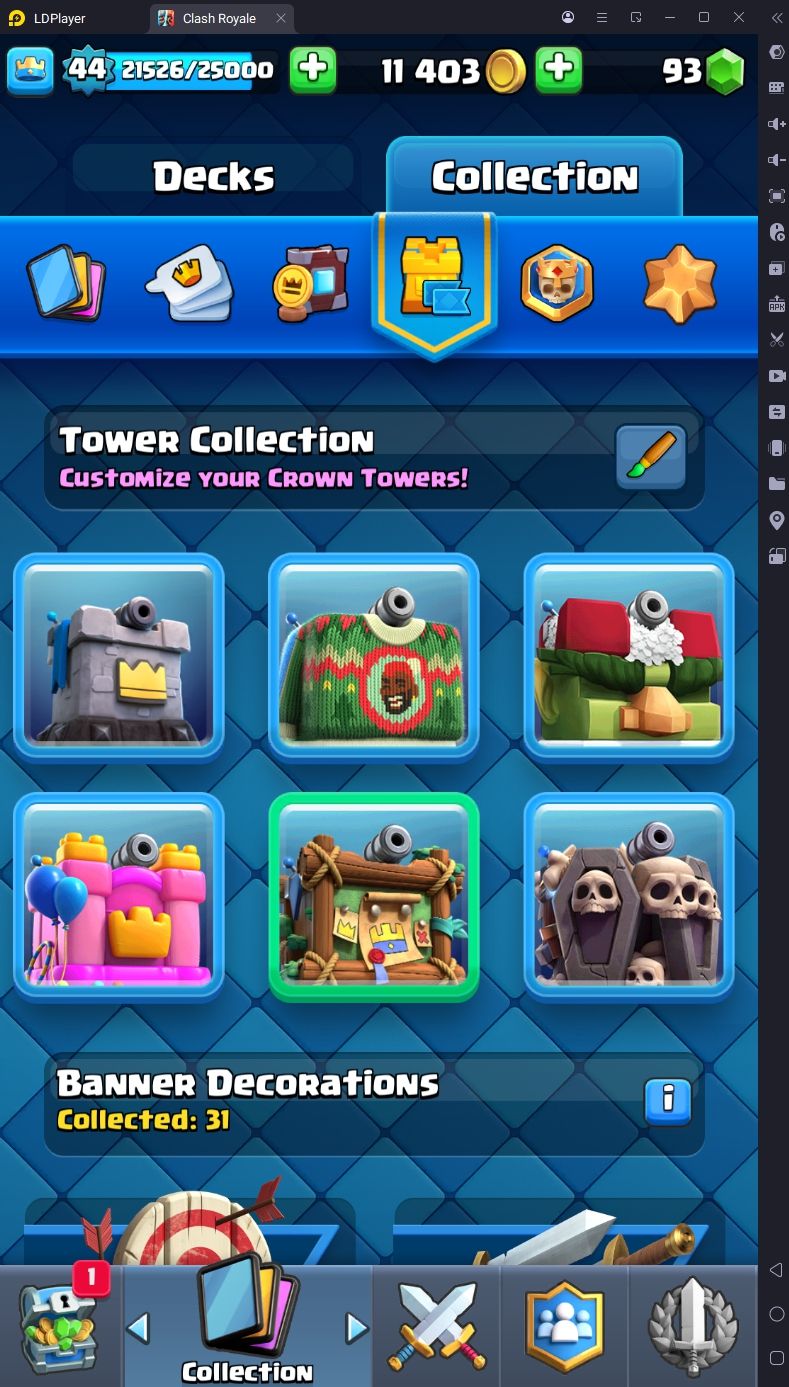Add more gold with the plus button
The height and width of the screenshot is (1387, 789).
point(560,70)
